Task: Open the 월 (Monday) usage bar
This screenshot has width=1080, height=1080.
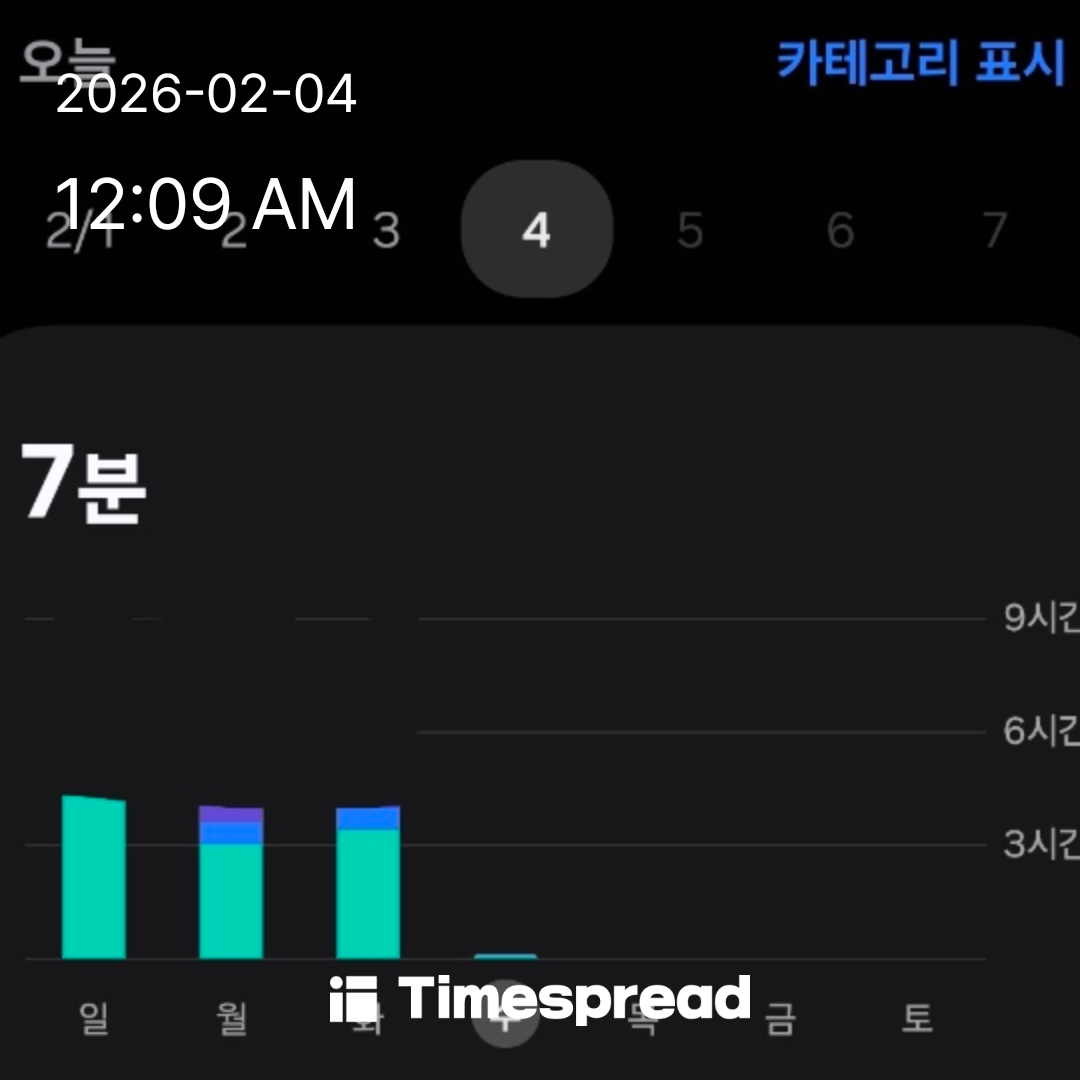Action: (x=231, y=883)
